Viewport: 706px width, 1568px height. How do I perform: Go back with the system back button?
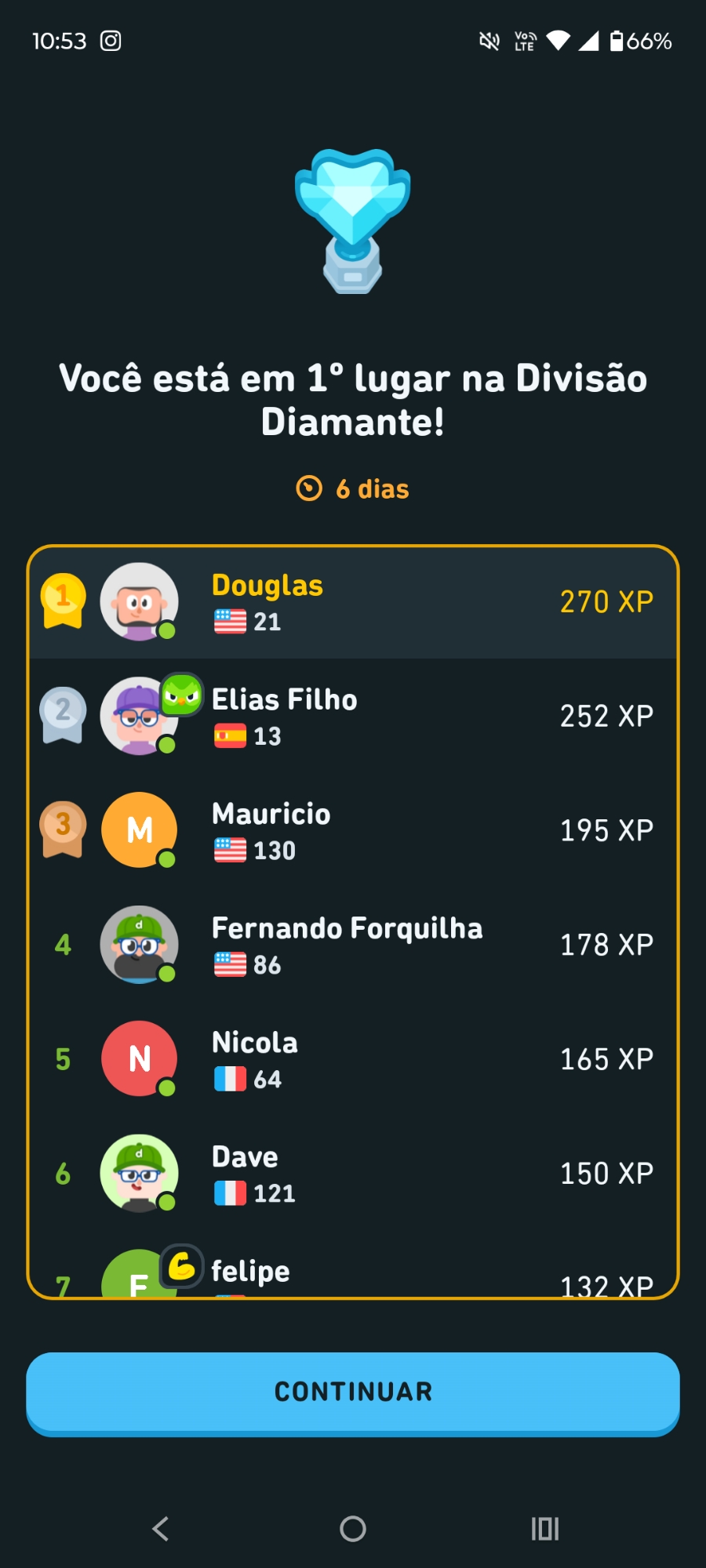pos(161,1528)
